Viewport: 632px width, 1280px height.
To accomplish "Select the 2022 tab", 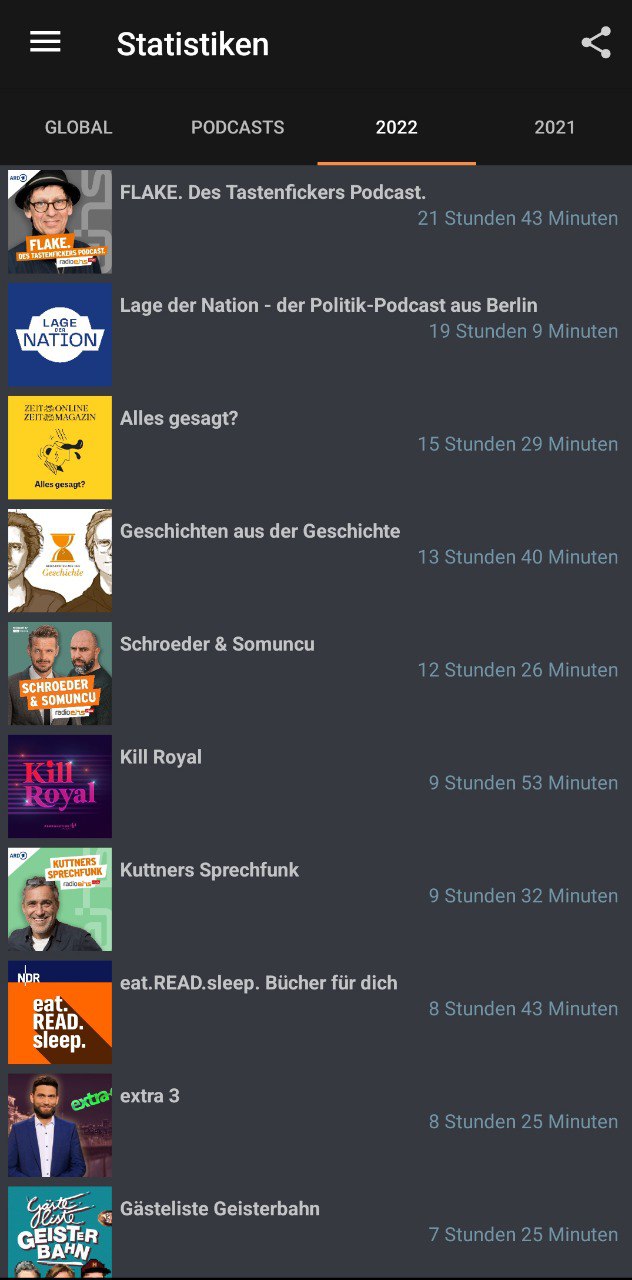I will pos(396,128).
